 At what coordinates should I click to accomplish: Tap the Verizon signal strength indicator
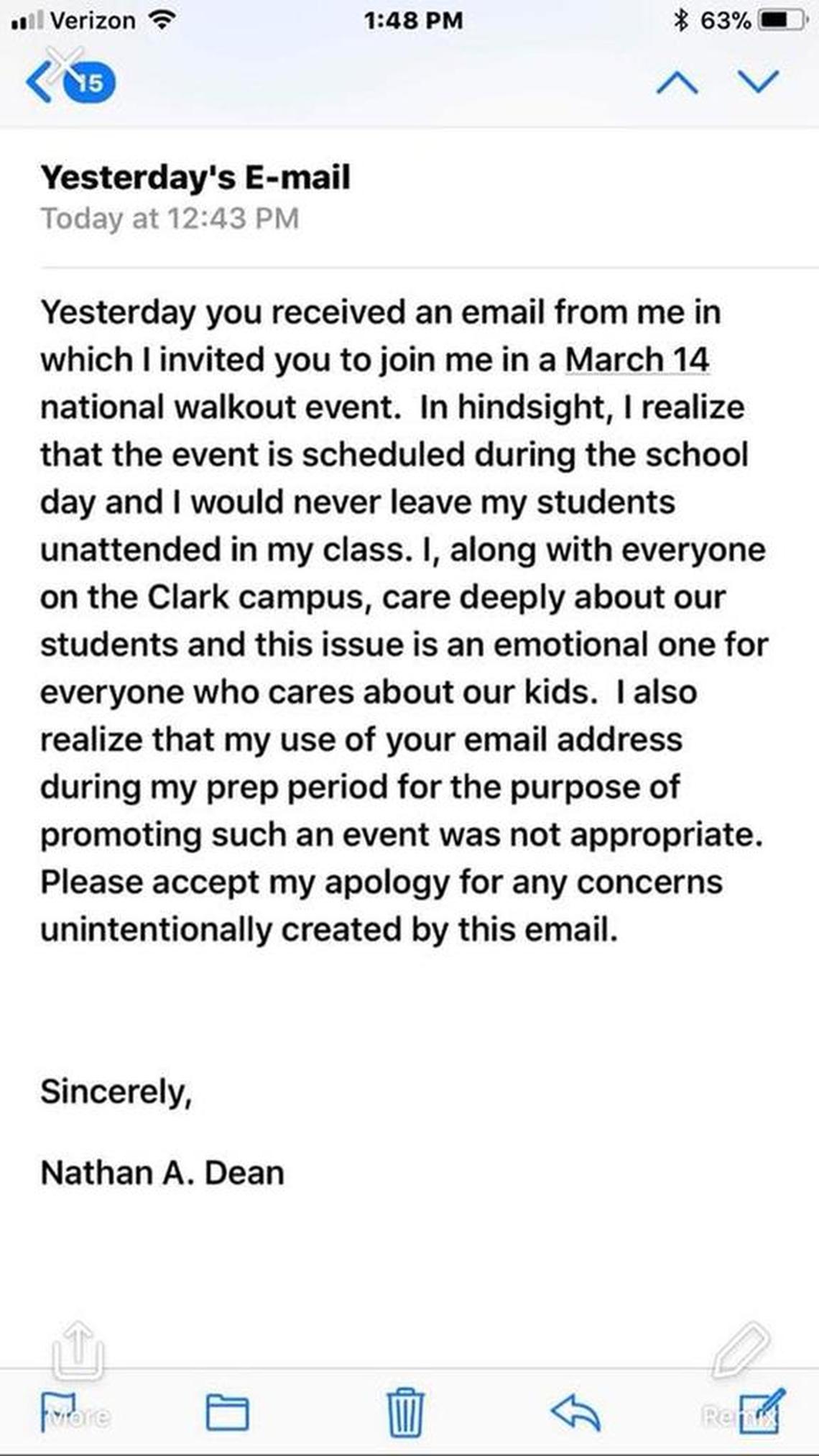pos(29,19)
